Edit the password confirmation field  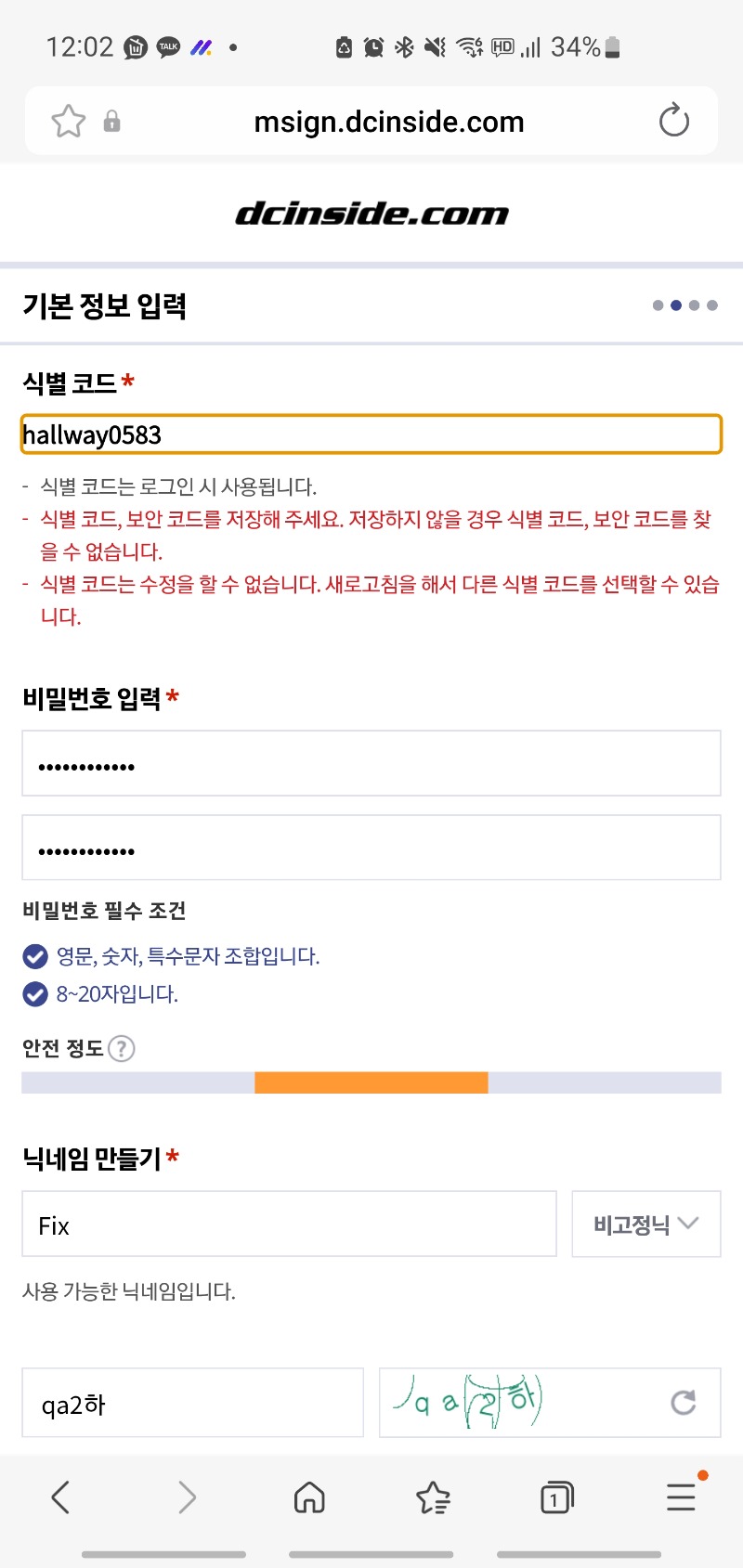click(x=371, y=848)
